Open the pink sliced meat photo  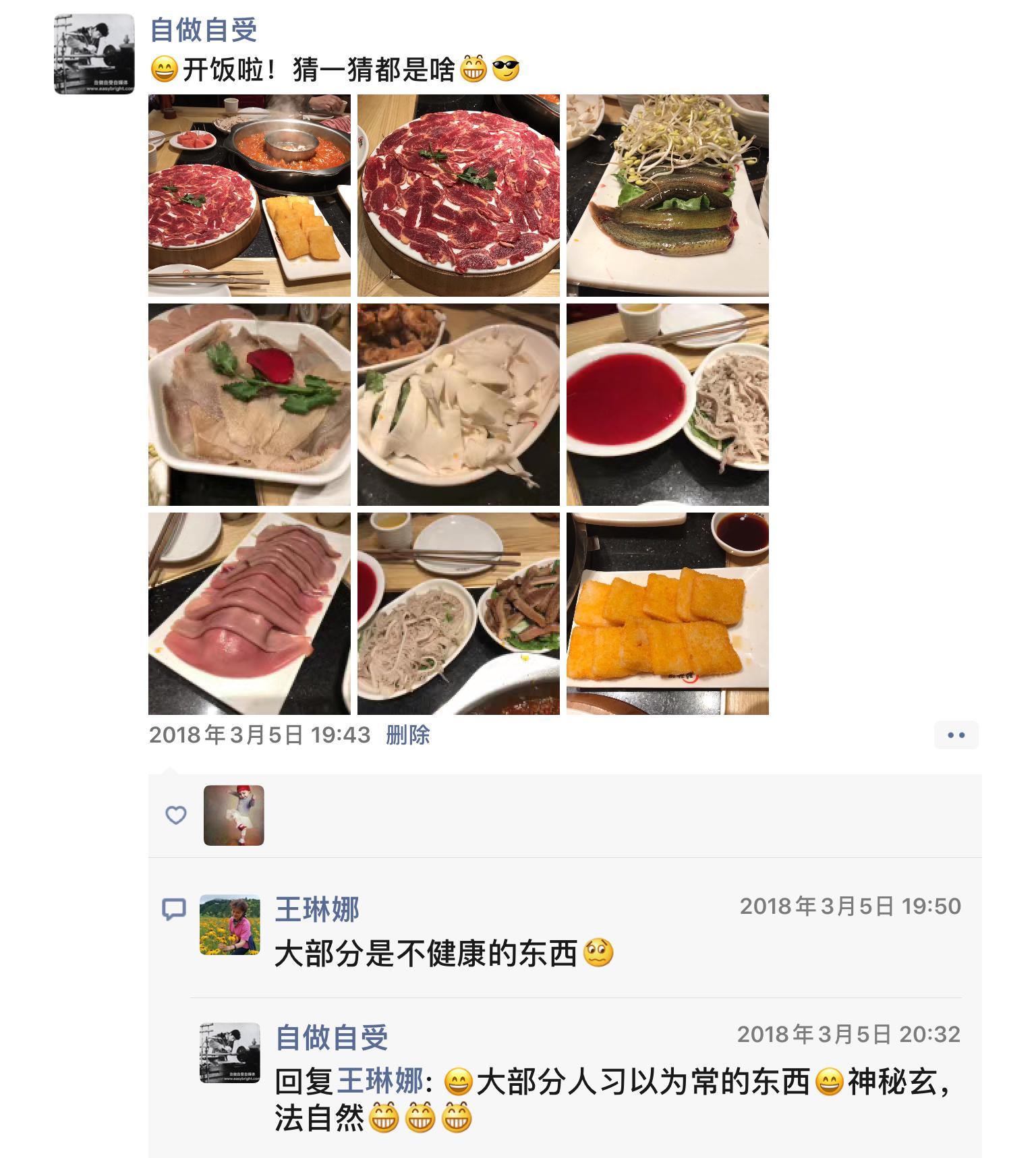pyautogui.click(x=249, y=613)
